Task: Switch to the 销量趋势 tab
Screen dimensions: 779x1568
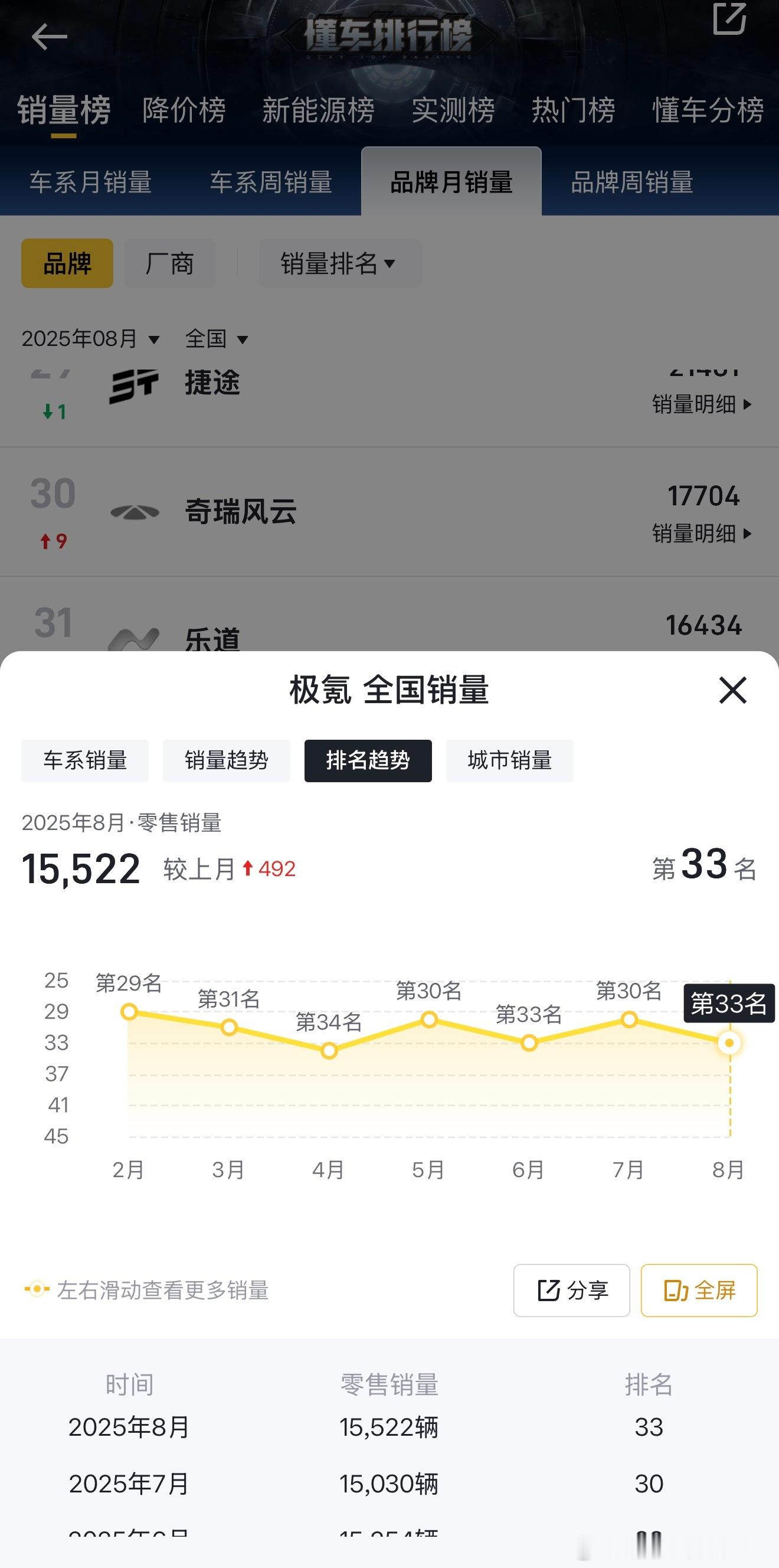Action: (227, 760)
